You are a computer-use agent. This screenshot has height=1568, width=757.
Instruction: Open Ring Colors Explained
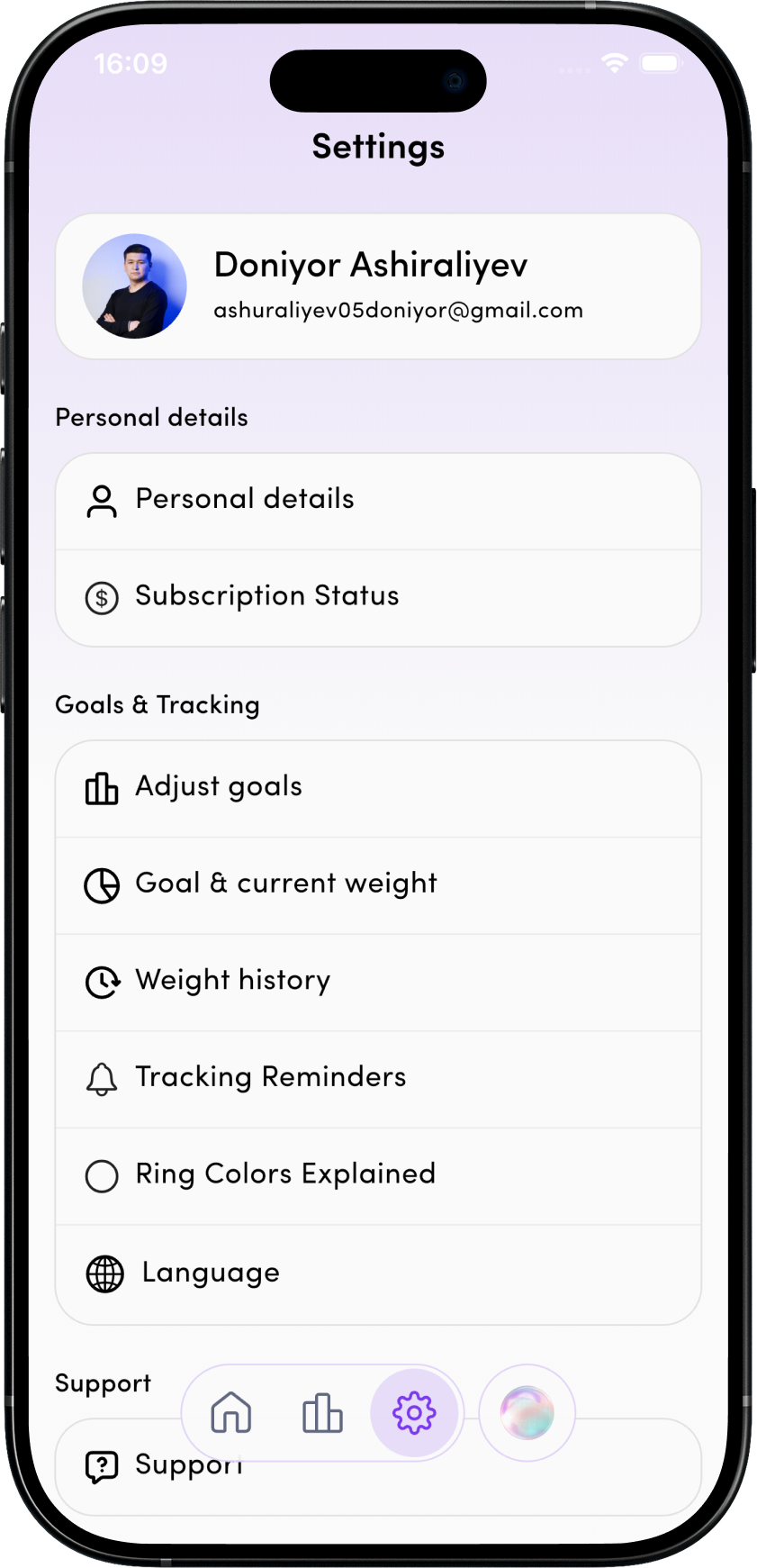(x=378, y=1175)
